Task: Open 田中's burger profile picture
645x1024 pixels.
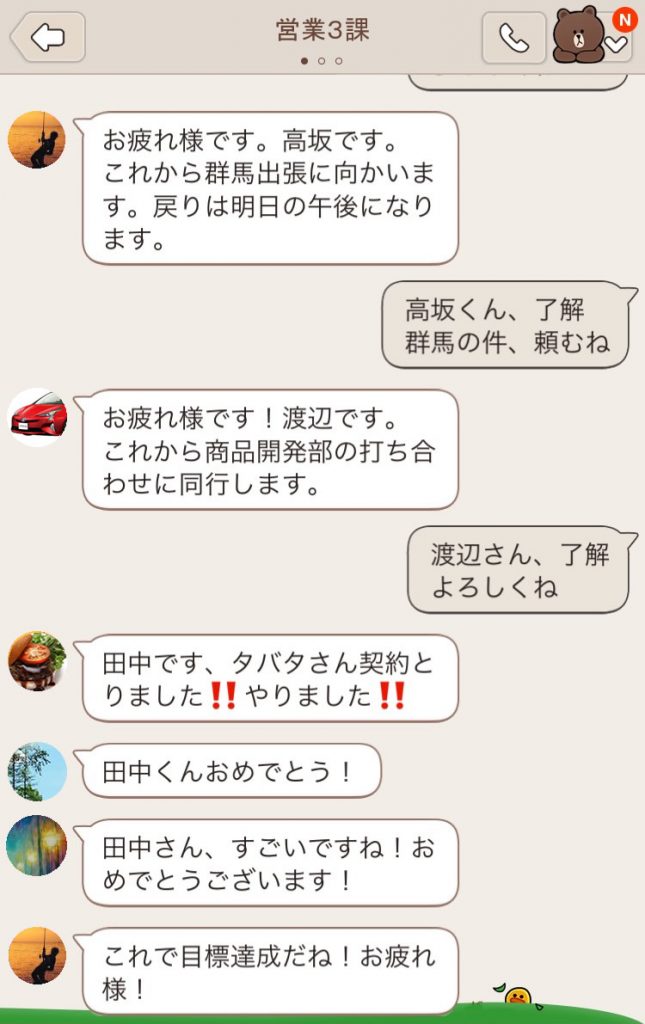Action: point(37,660)
